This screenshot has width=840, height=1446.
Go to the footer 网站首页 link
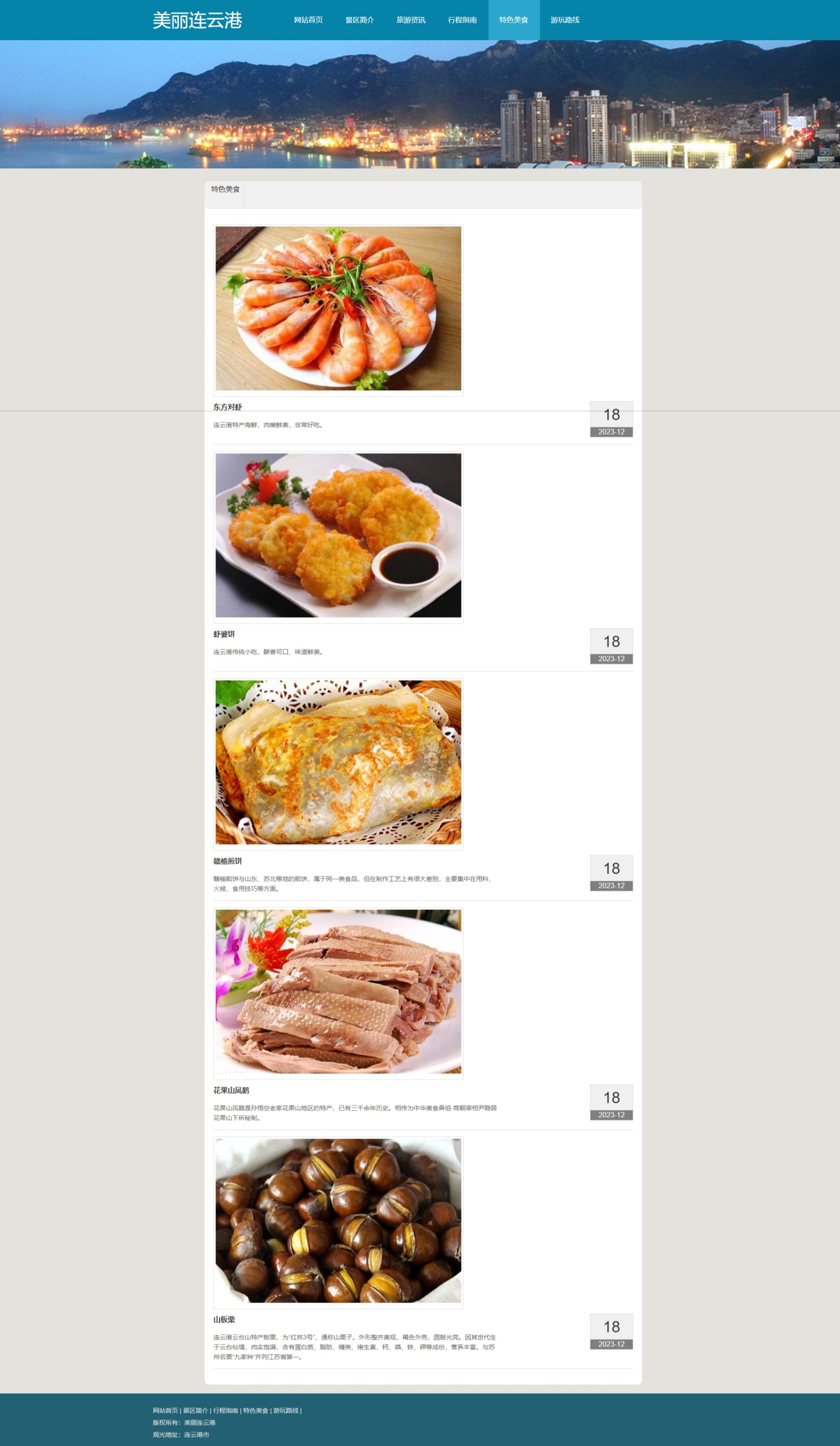[165, 1411]
